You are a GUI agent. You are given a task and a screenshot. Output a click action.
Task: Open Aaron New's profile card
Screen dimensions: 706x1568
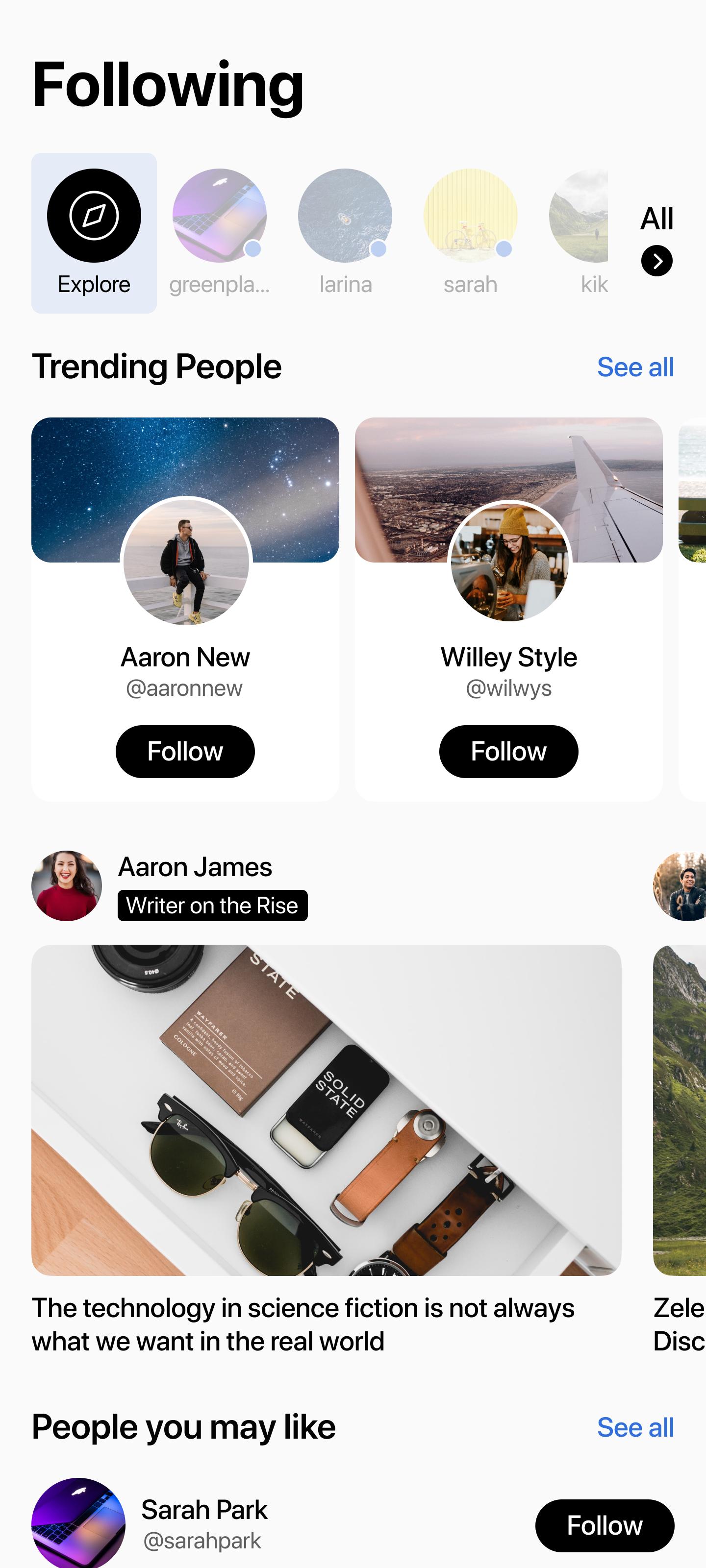185,609
